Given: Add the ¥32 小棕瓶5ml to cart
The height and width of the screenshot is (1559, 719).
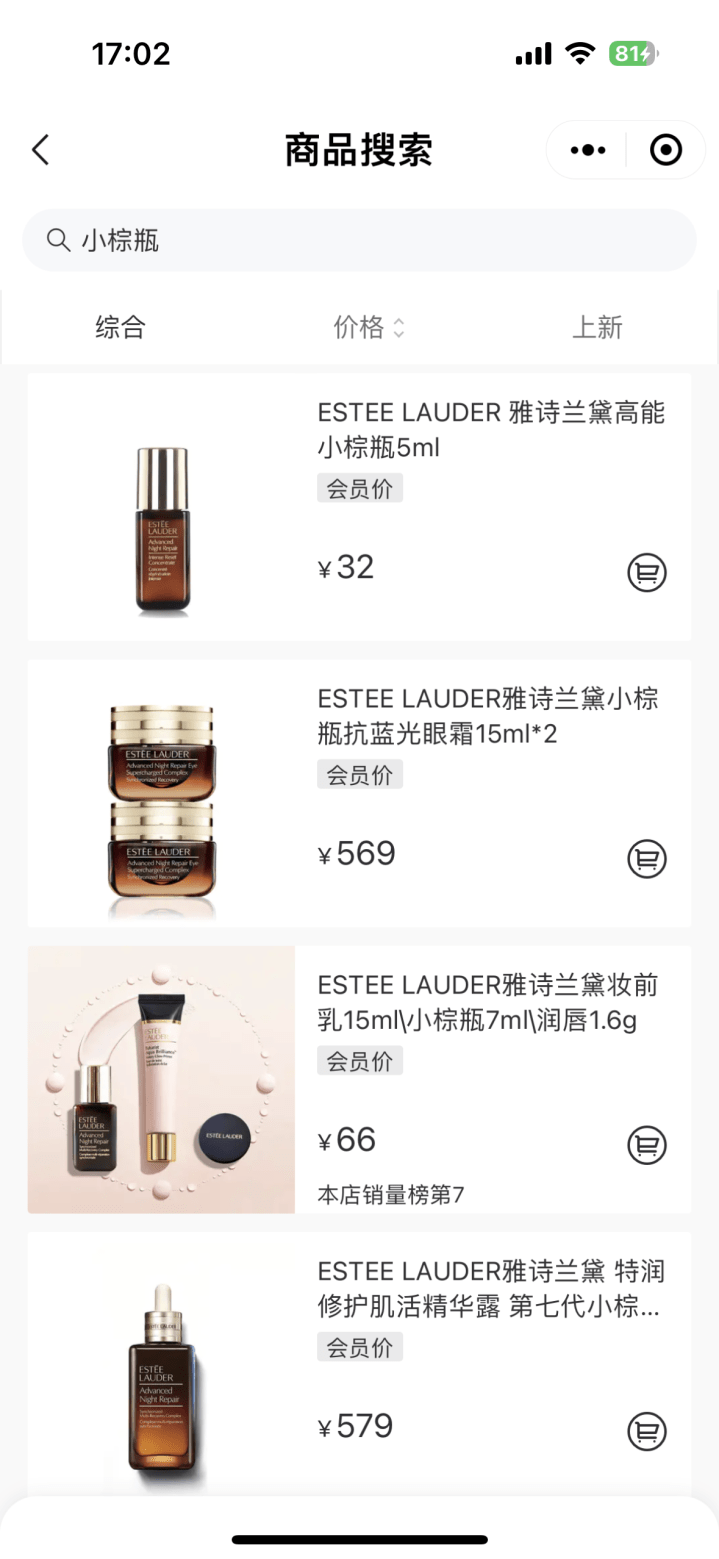Looking at the screenshot, I should pos(647,572).
